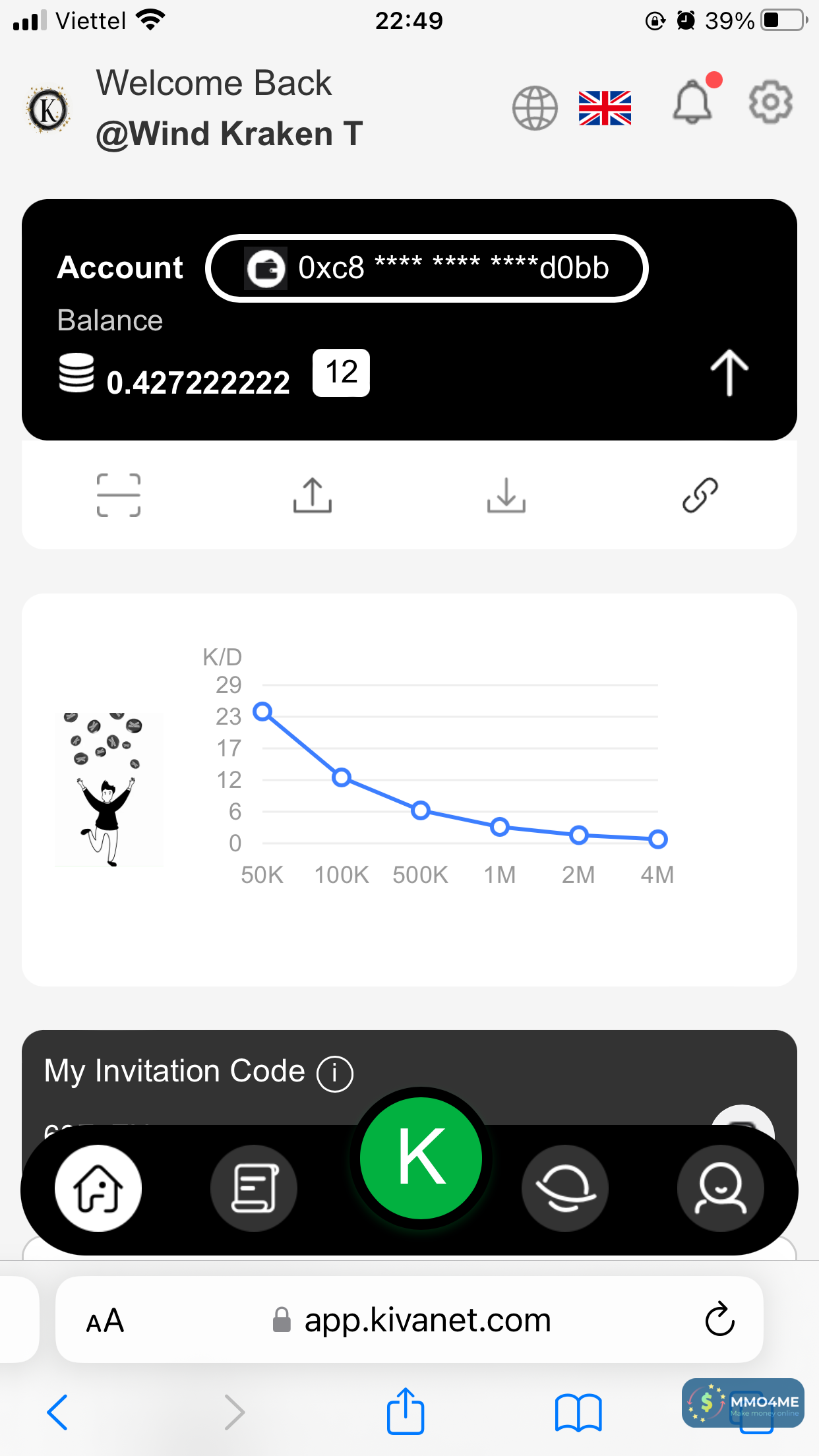Viewport: 819px width, 1456px height.
Task: Open the profile tab
Action: tap(721, 1188)
